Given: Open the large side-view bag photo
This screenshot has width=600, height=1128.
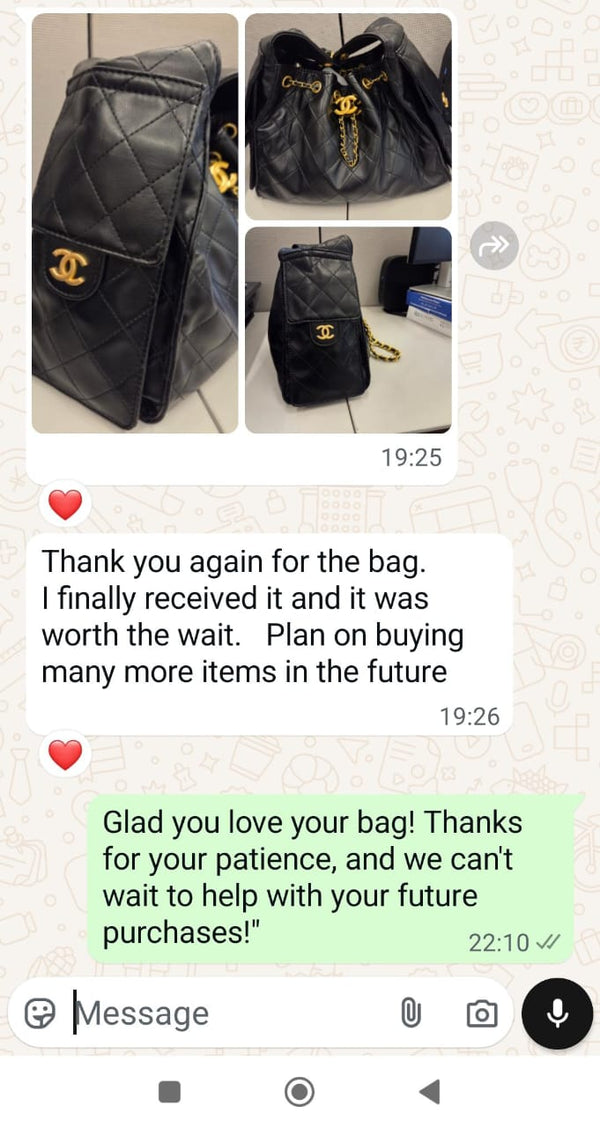Looking at the screenshot, I should pyautogui.click(x=135, y=223).
